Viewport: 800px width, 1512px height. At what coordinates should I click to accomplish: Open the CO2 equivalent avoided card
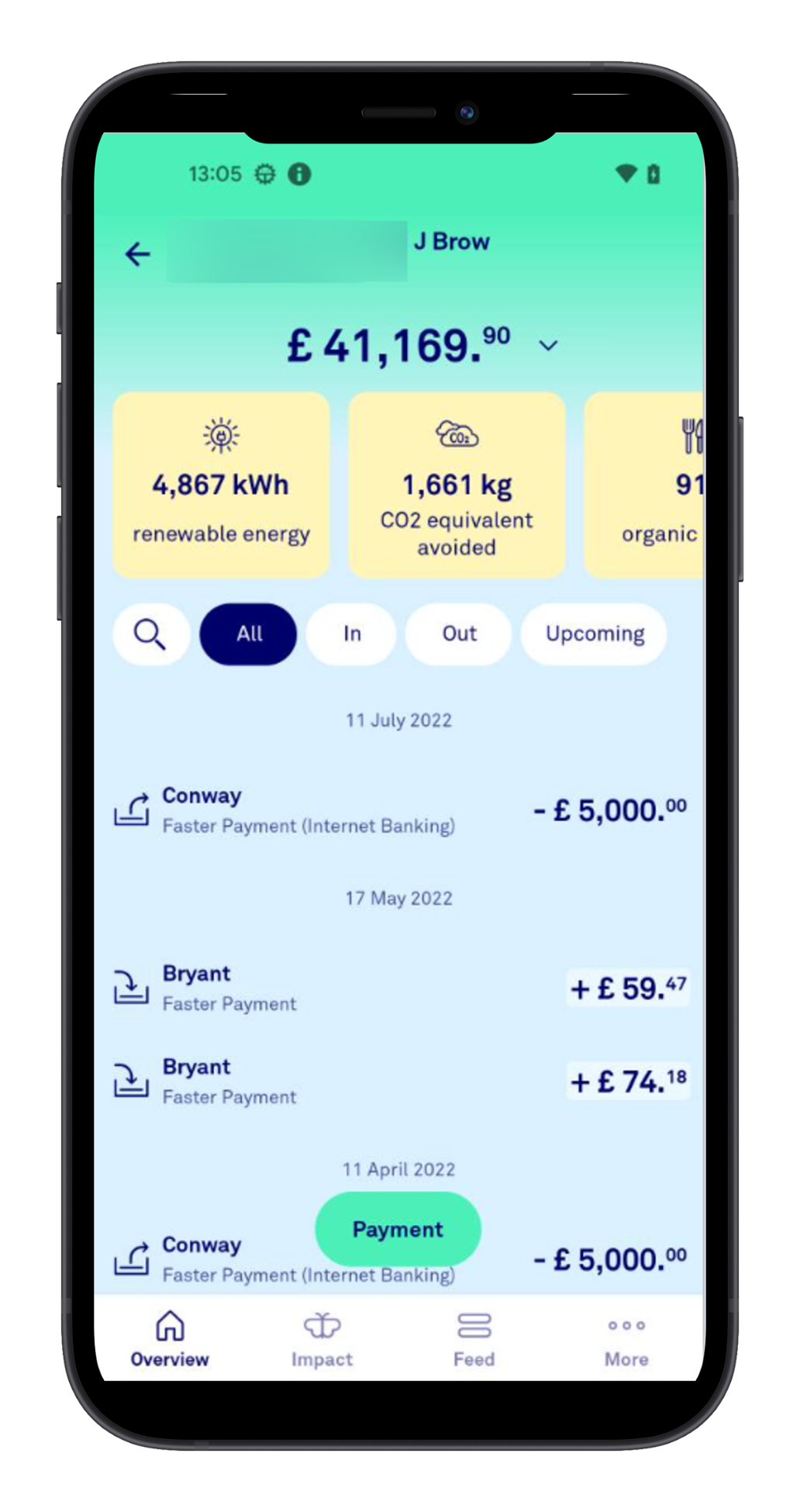click(x=457, y=485)
